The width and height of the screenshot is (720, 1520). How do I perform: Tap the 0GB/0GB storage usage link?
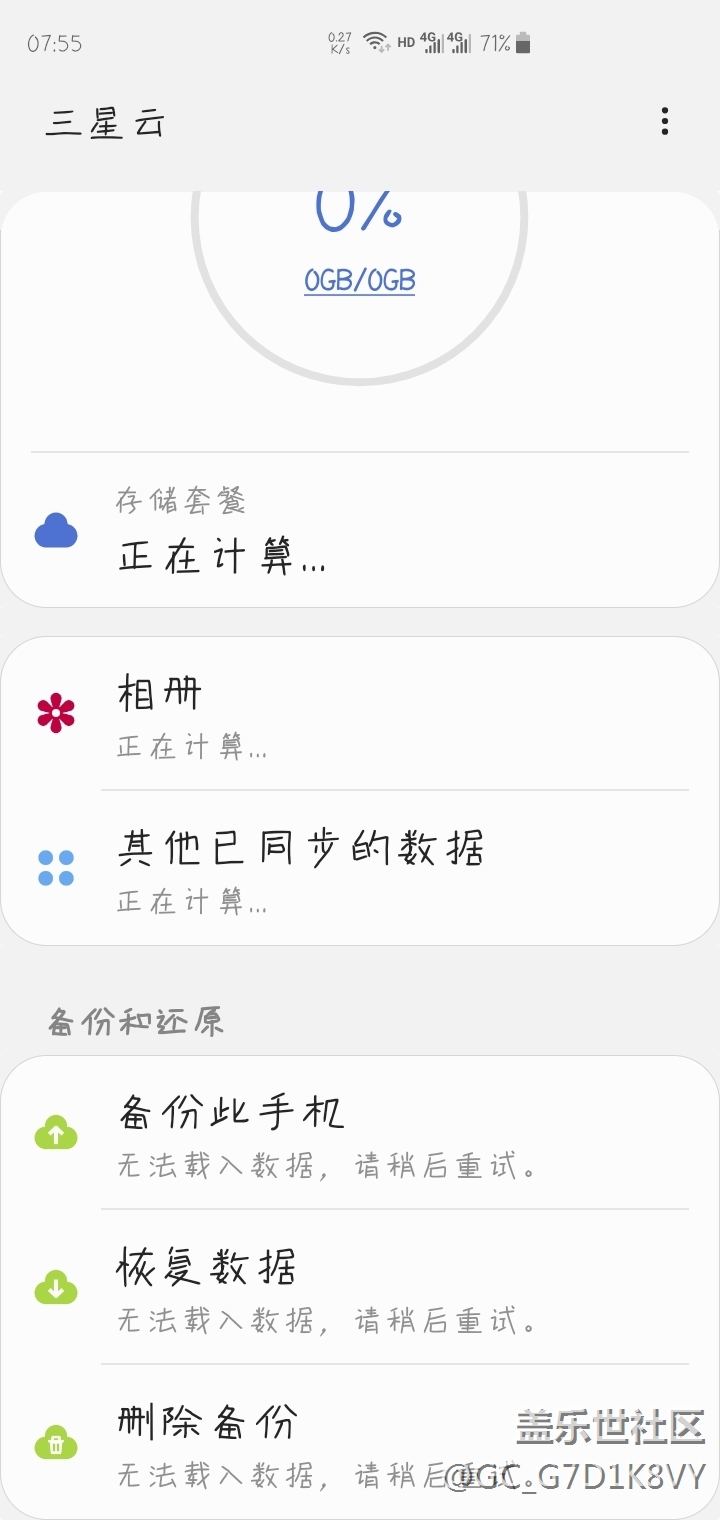point(360,281)
